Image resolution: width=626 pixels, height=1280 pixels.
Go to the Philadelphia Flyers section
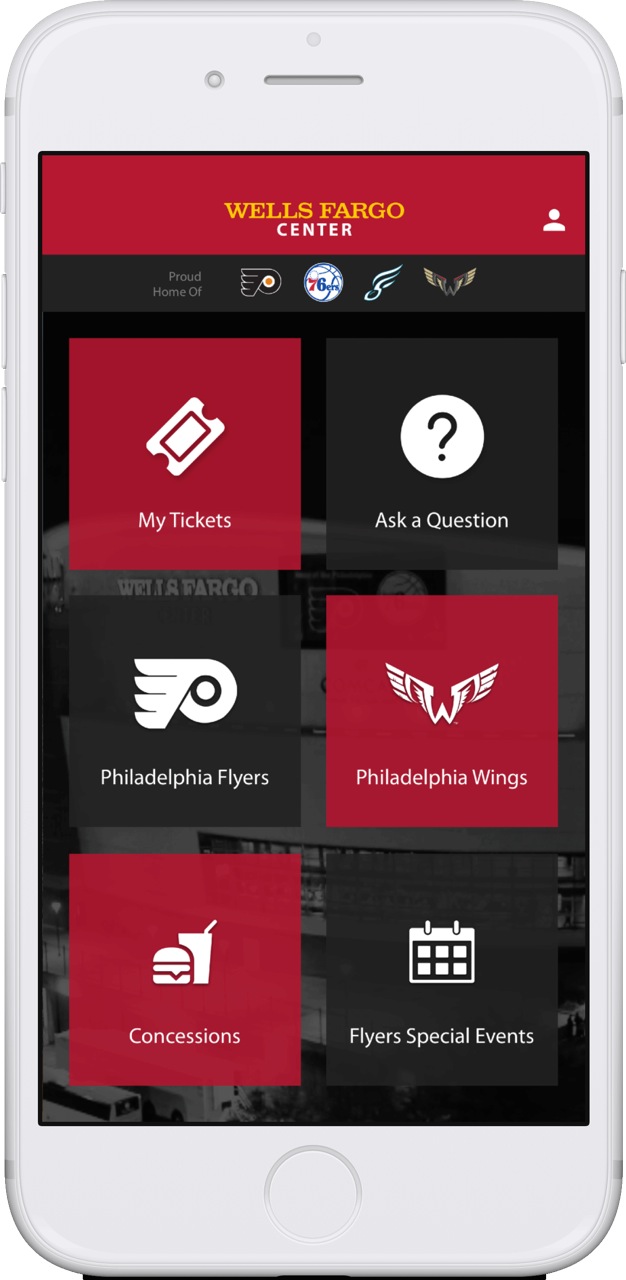[185, 711]
